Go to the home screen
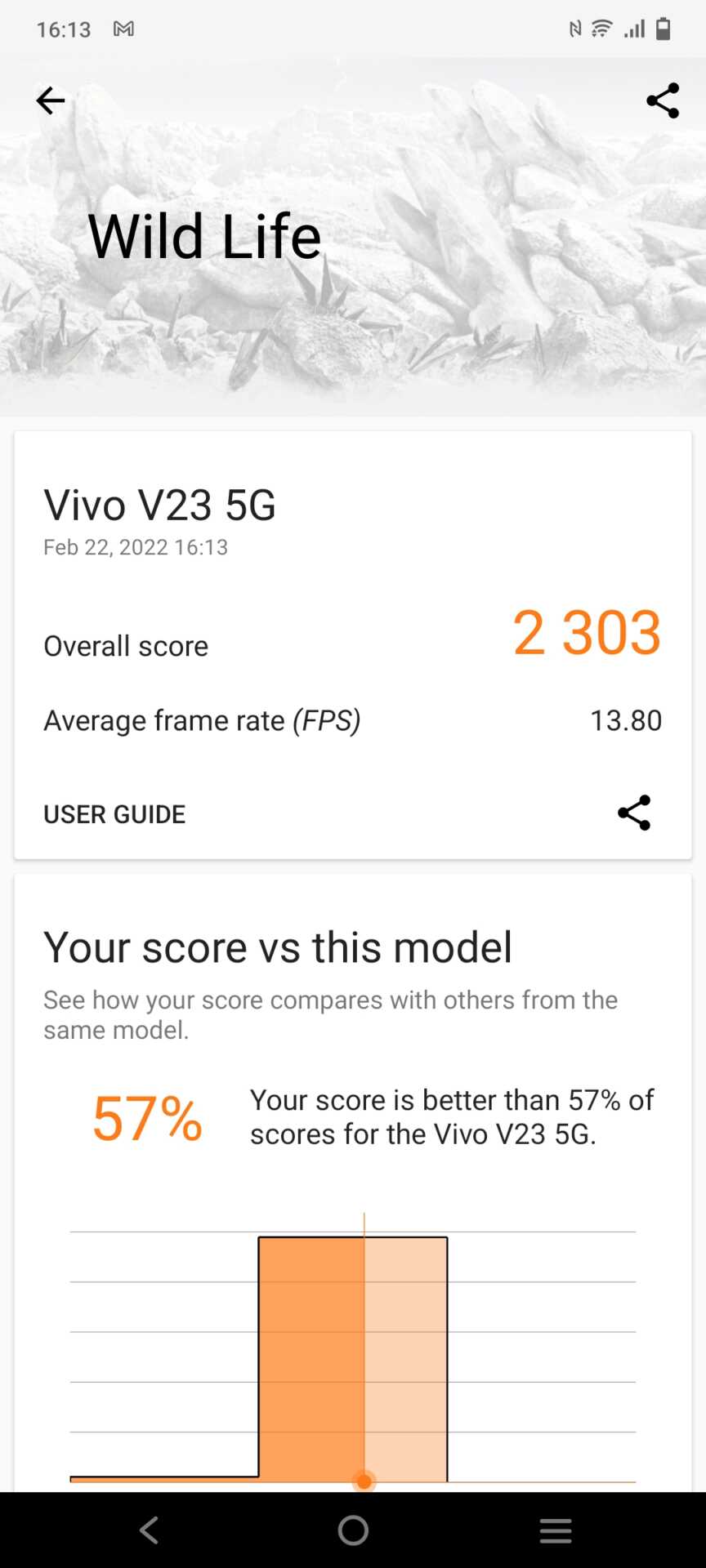 coord(353,1530)
